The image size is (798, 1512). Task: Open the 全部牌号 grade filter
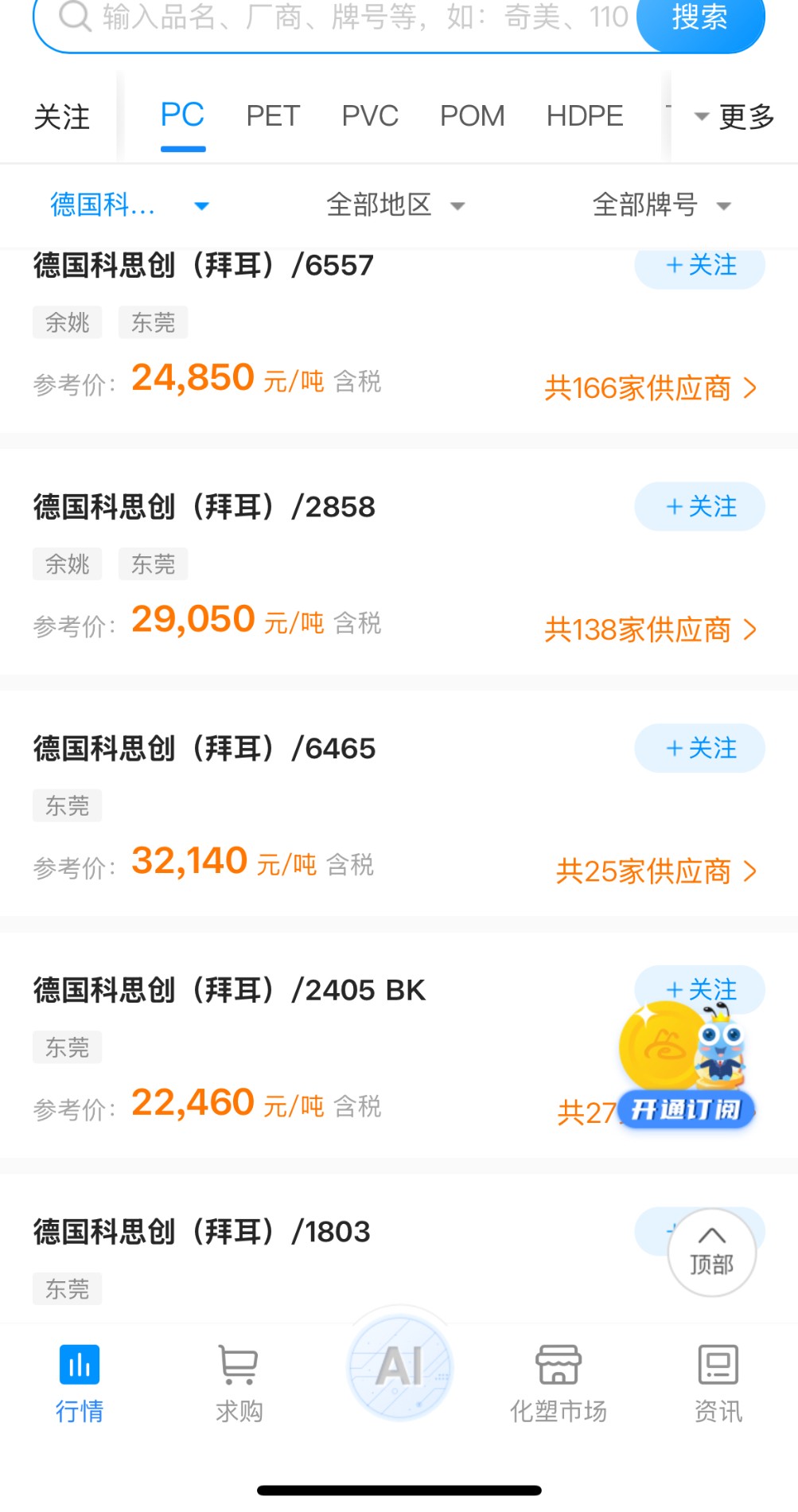[660, 205]
